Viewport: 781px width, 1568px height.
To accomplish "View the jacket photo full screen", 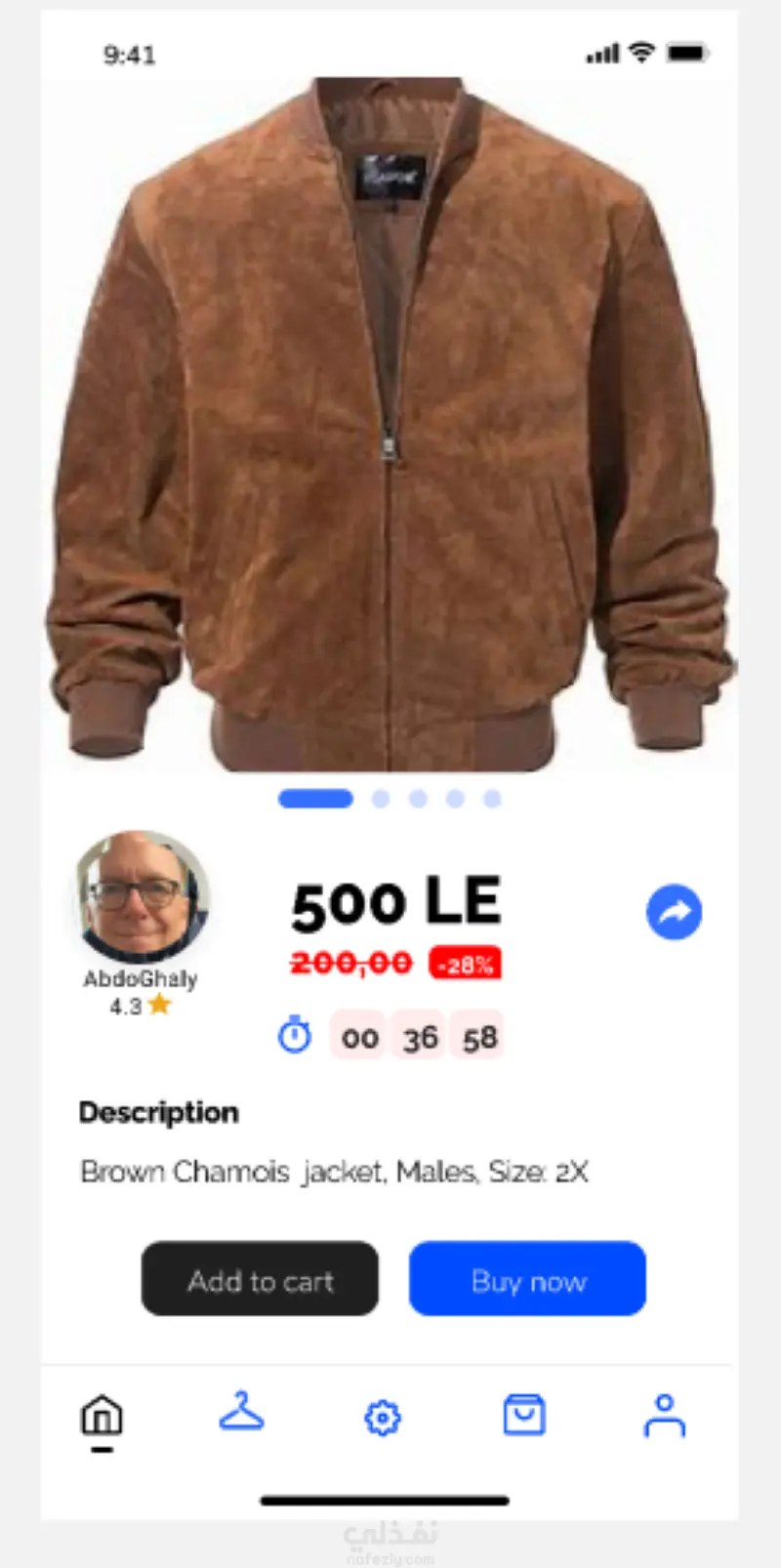I will click(390, 420).
